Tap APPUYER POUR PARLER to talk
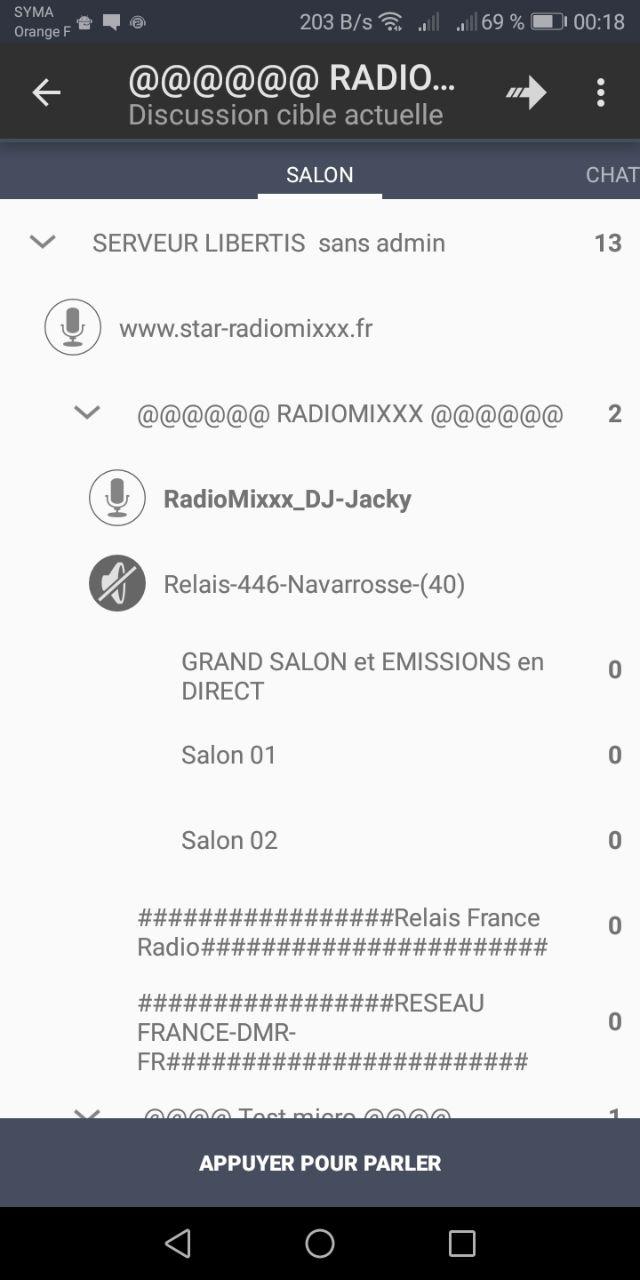This screenshot has height=1280, width=640. (x=320, y=1163)
